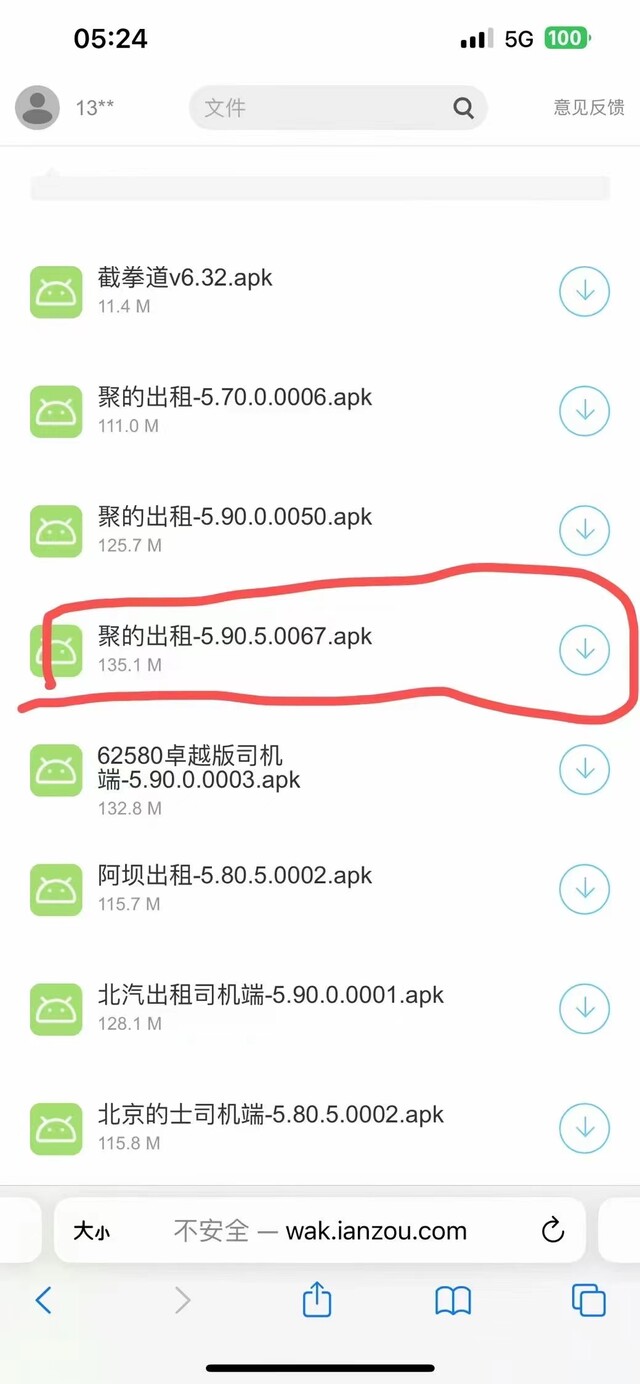Download 62580卓越版司机端 apk
The image size is (640, 1384).
click(584, 770)
